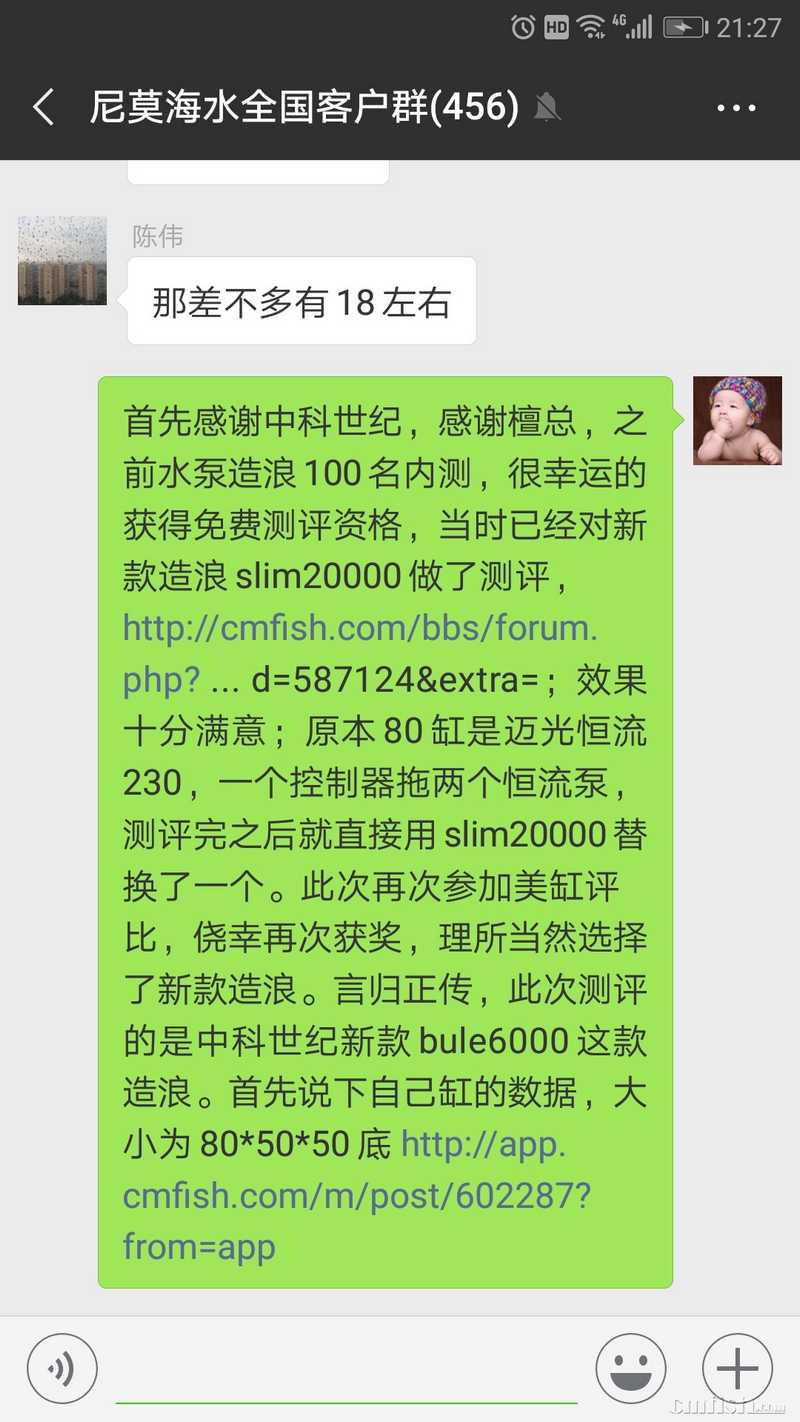
Task: Switch to voice message input
Action: point(62,1369)
